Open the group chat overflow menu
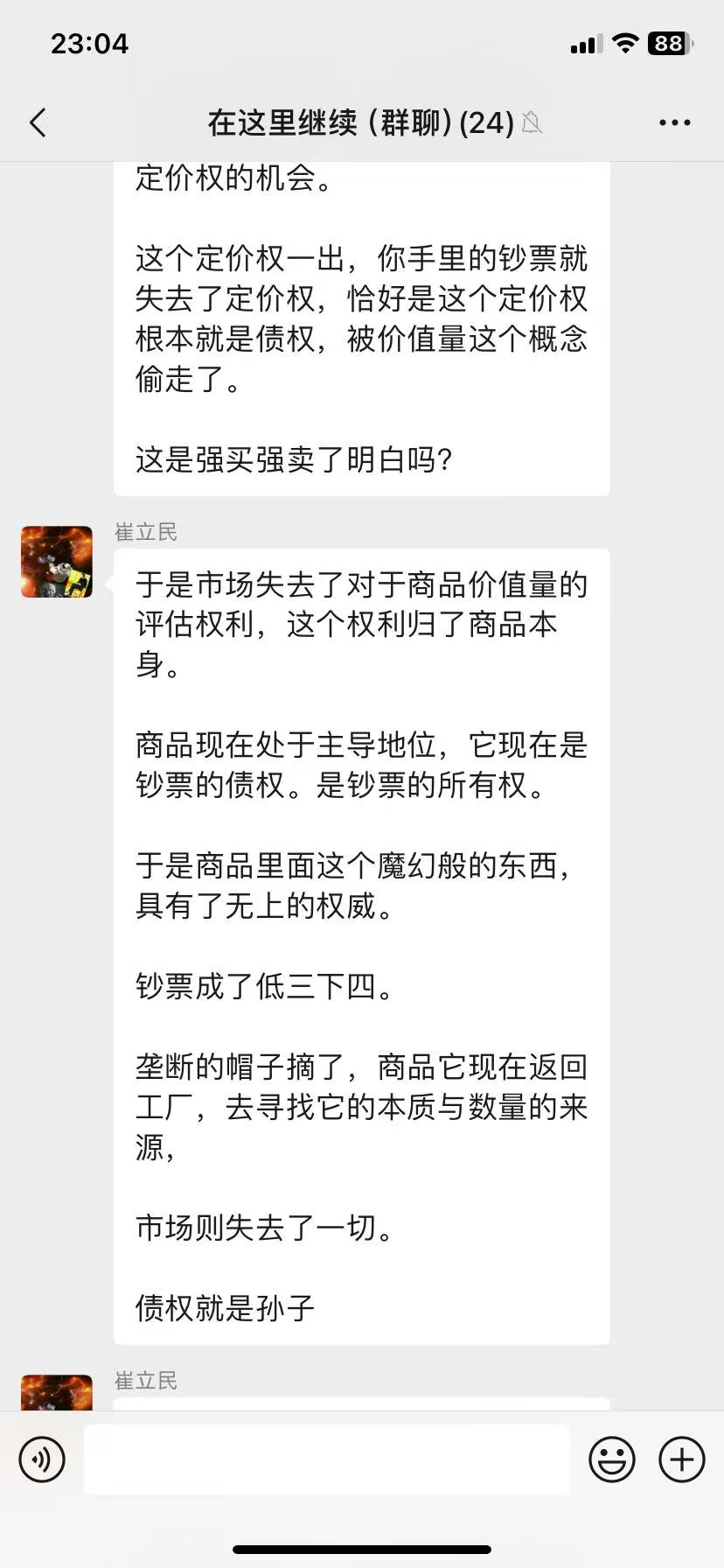This screenshot has width=724, height=1568. coord(674,123)
